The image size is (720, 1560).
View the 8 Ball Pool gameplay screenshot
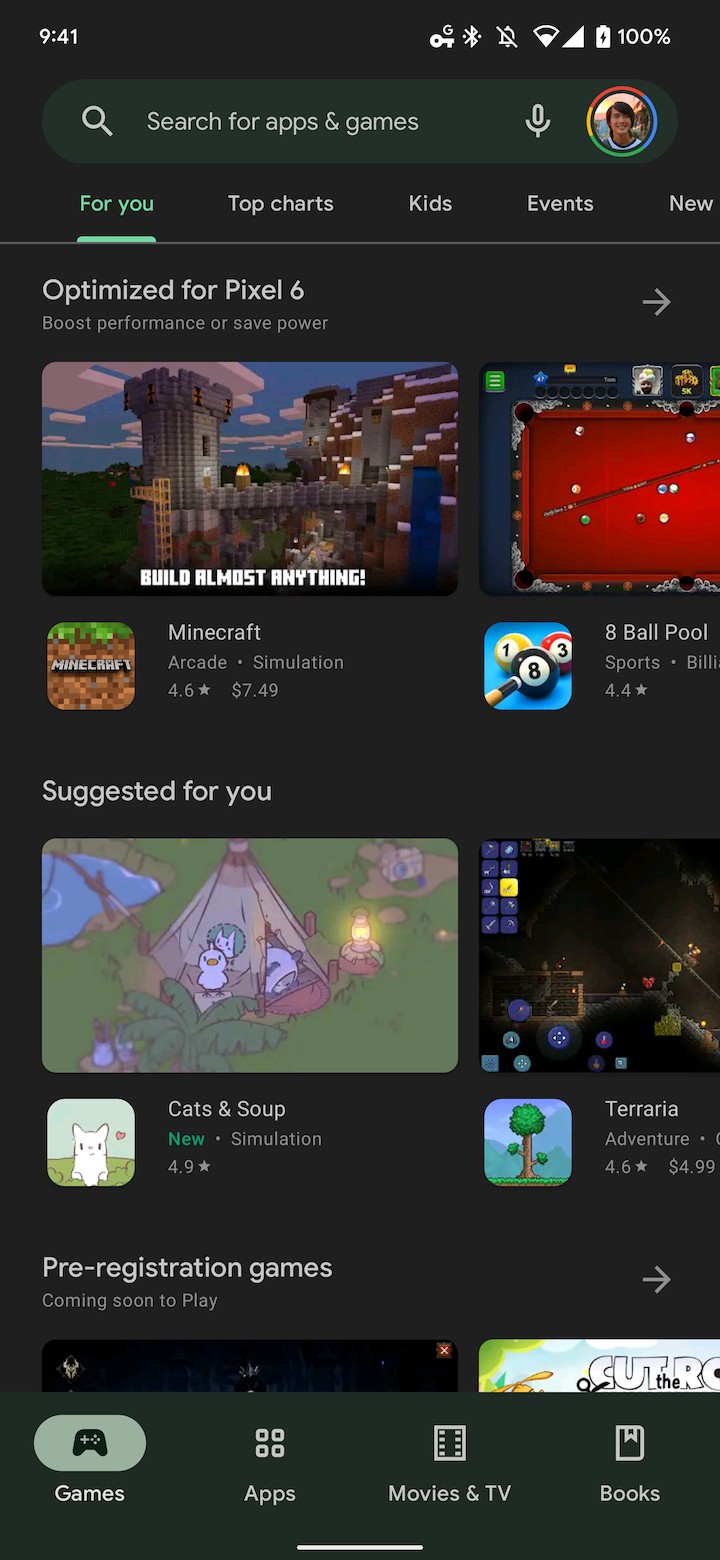click(x=600, y=478)
